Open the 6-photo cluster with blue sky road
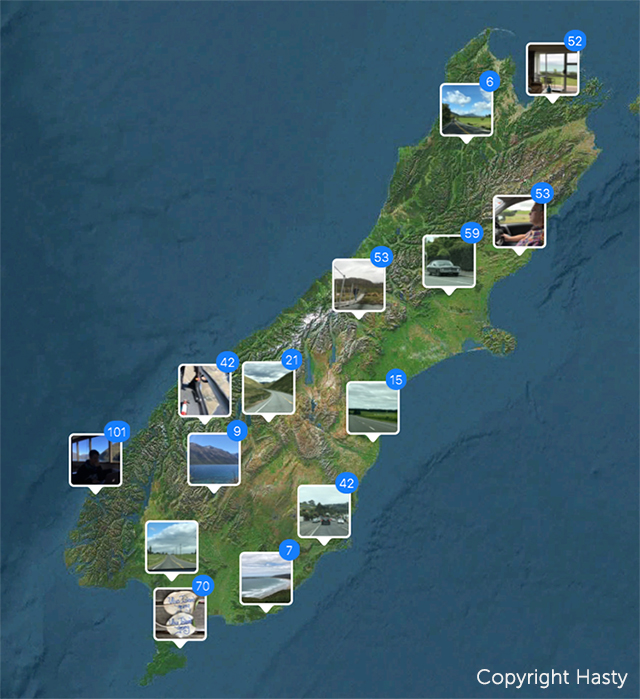The image size is (640, 699). (466, 110)
